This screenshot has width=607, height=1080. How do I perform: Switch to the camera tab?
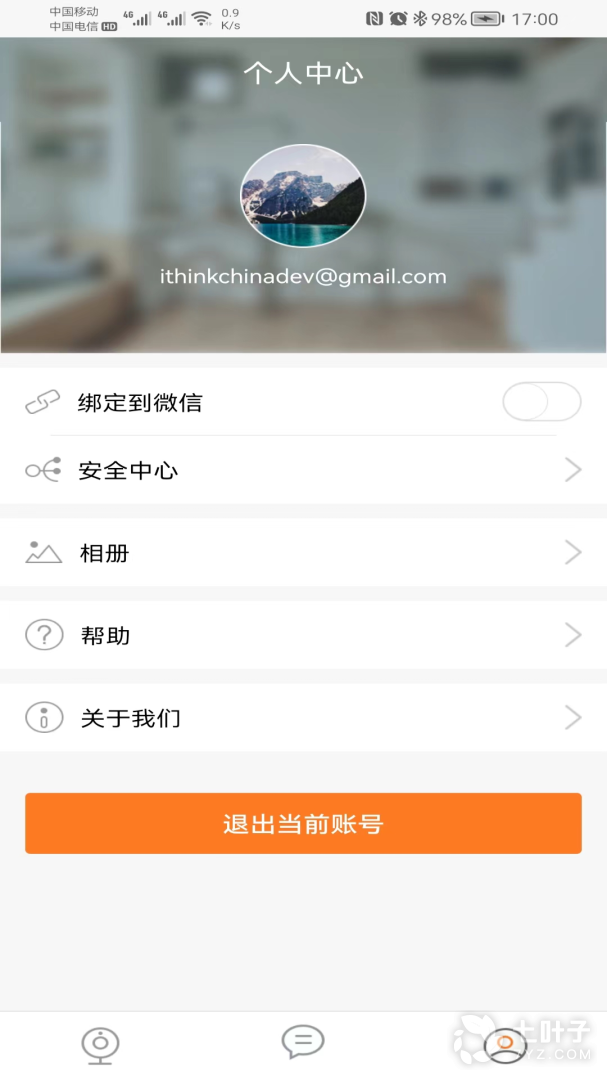[x=100, y=1044]
